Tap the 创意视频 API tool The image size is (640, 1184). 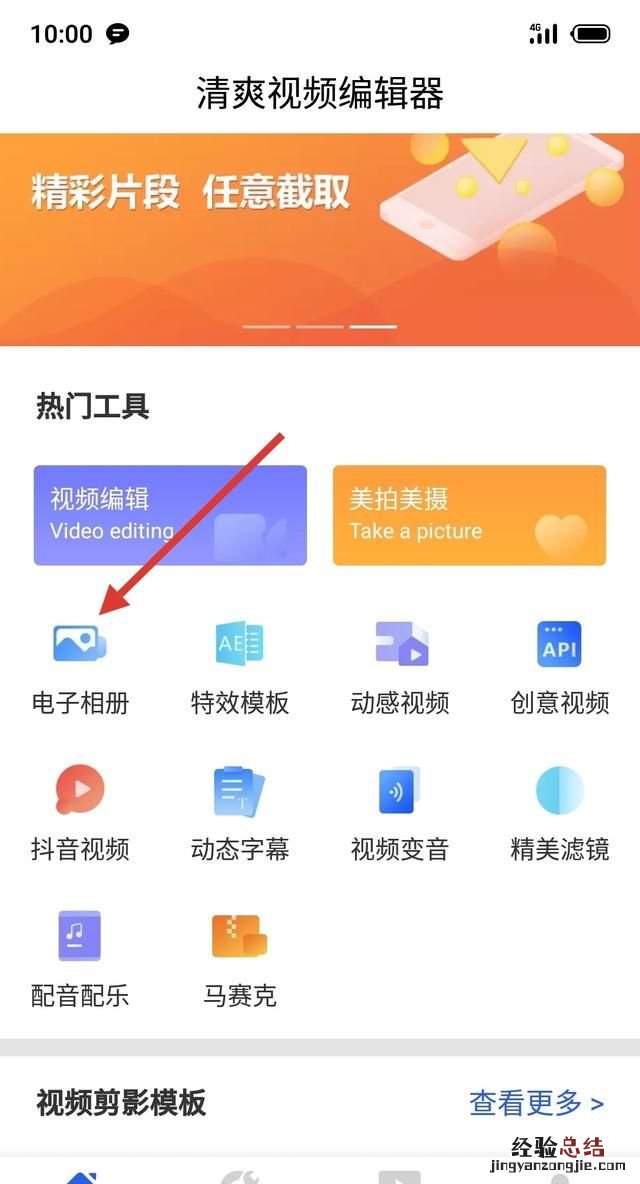click(x=560, y=666)
